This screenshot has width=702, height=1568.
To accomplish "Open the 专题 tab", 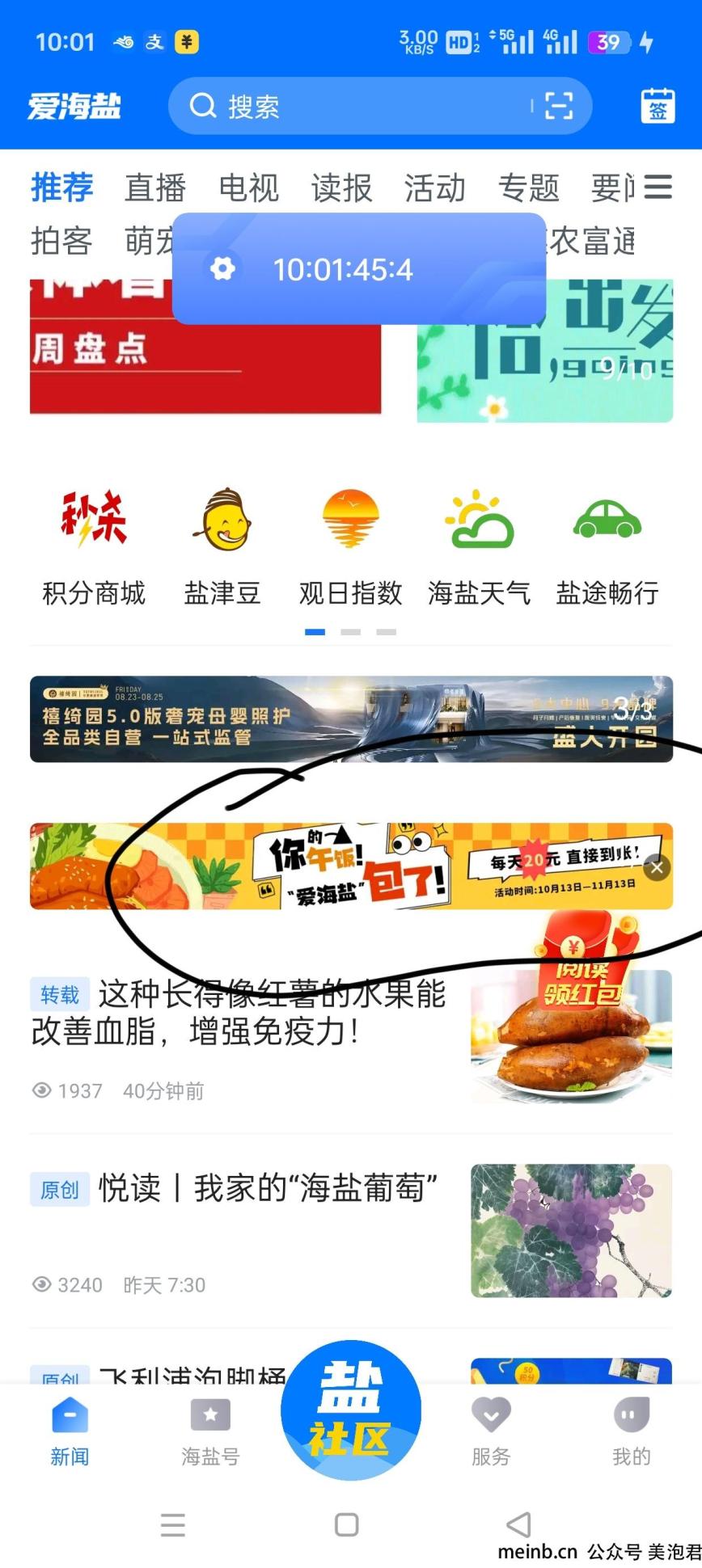I will [528, 188].
